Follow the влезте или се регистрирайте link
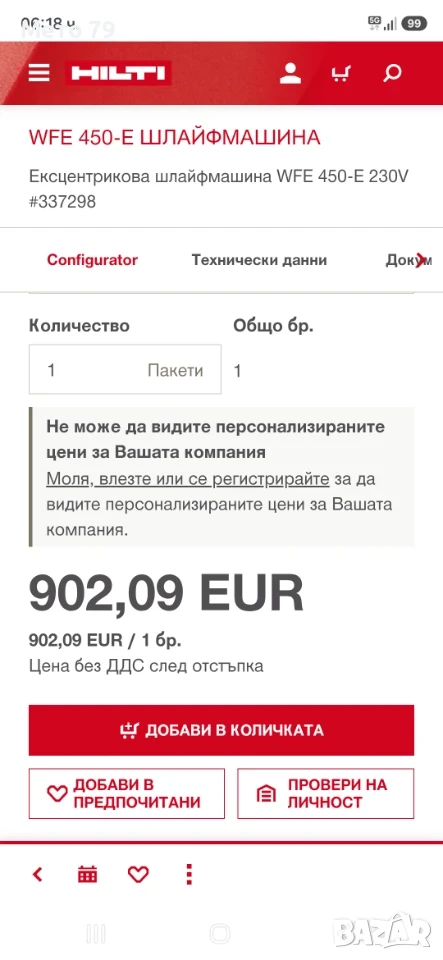The height and width of the screenshot is (960, 443). [188, 479]
